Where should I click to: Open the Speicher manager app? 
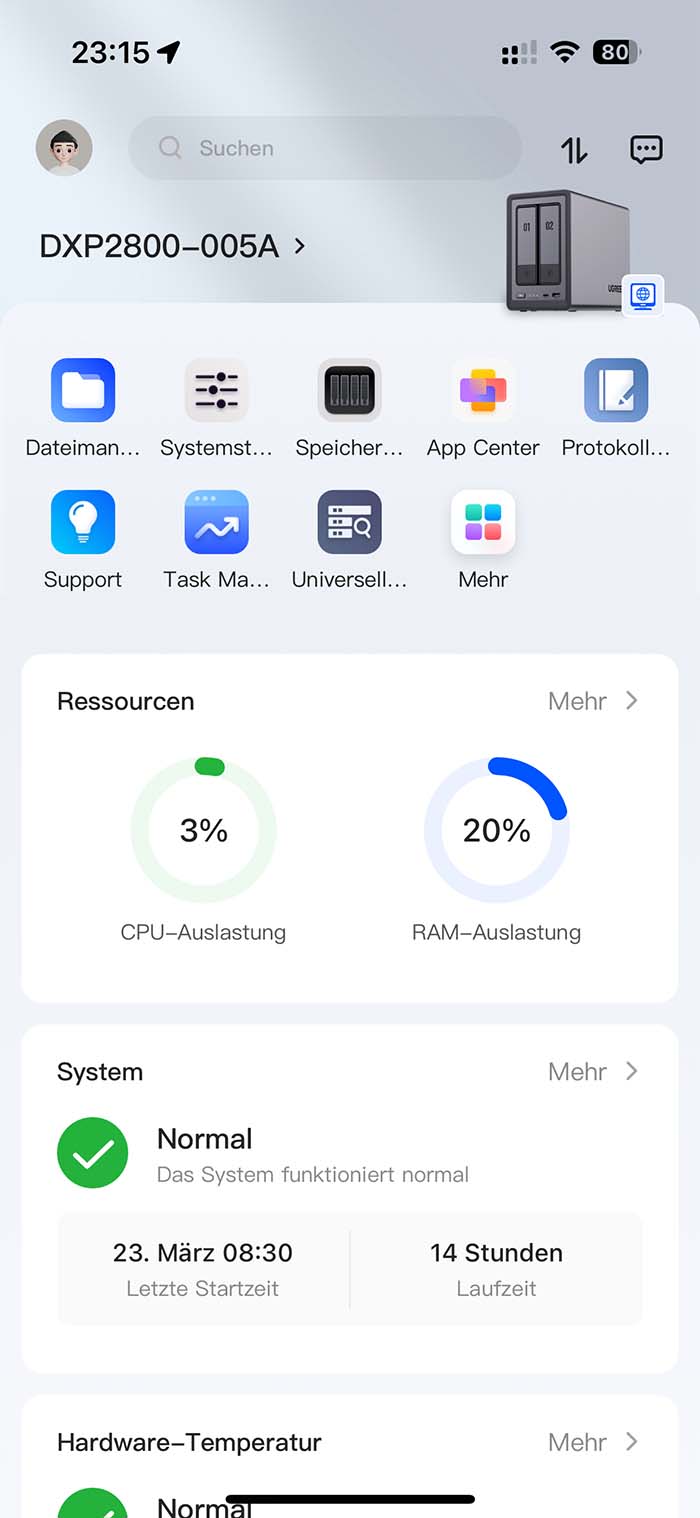click(349, 391)
